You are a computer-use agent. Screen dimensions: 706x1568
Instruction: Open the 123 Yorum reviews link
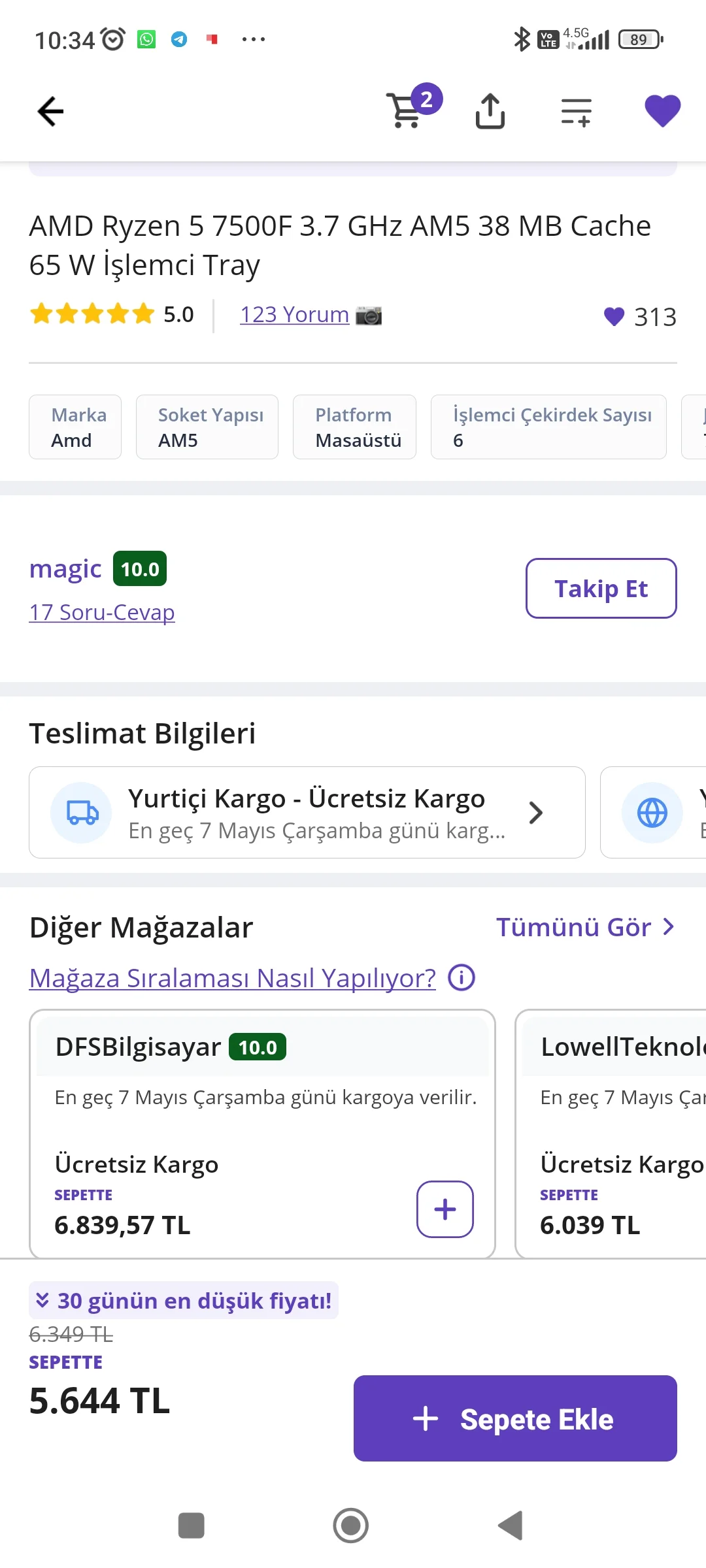coord(294,315)
